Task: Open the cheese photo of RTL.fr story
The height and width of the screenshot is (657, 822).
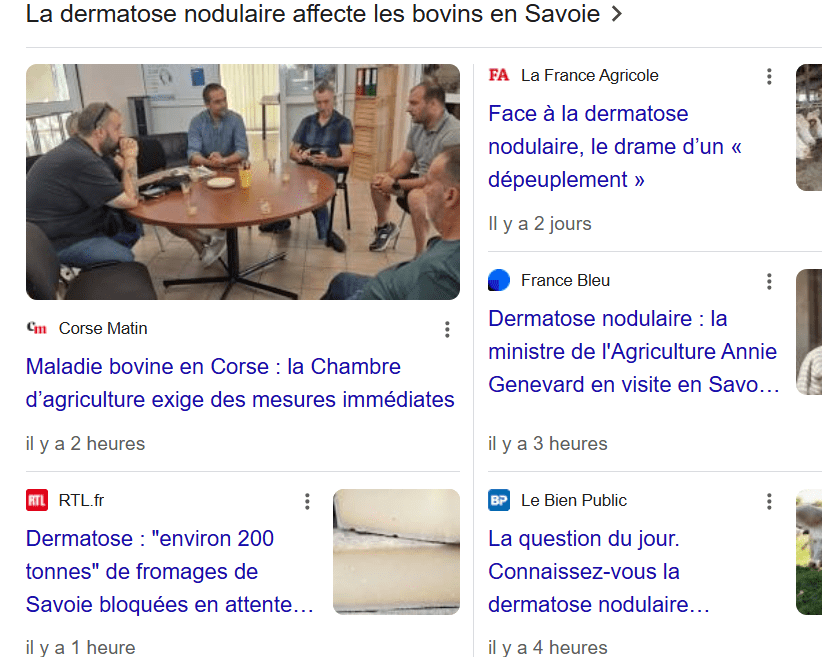Action: 396,551
